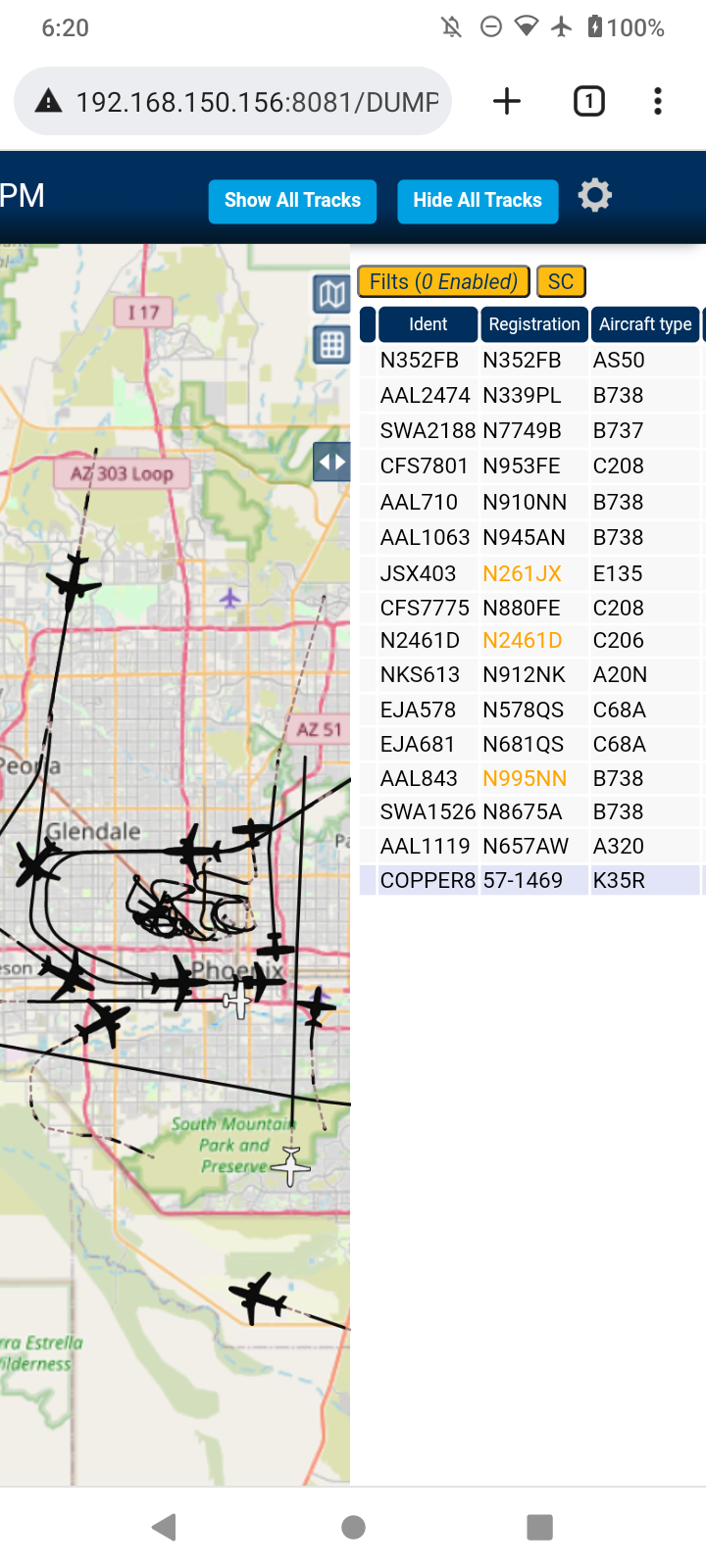
Task: Open the settings gear
Action: (x=594, y=196)
